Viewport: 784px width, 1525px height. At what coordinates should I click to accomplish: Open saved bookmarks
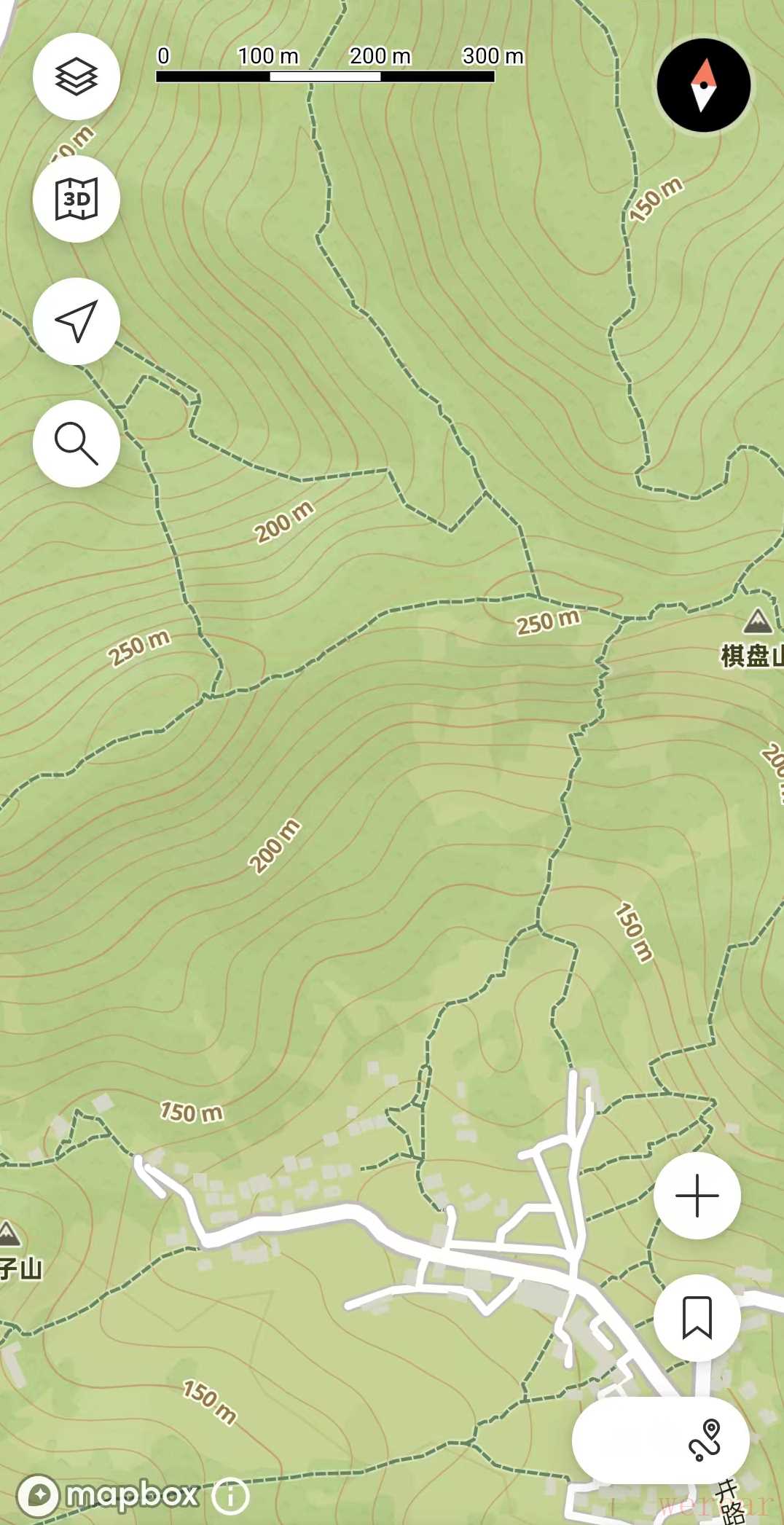pyautogui.click(x=697, y=1317)
